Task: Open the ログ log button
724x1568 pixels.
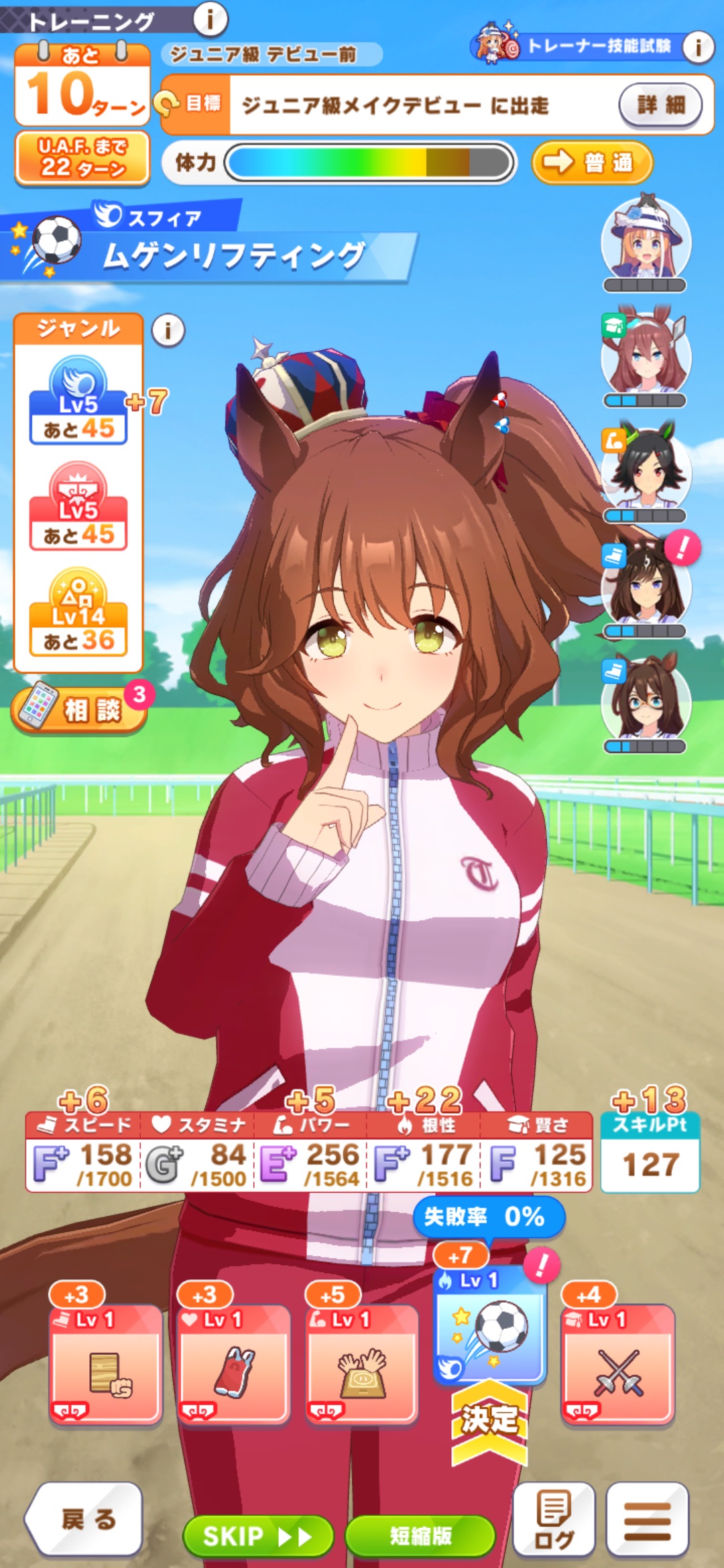Action: 554,1520
